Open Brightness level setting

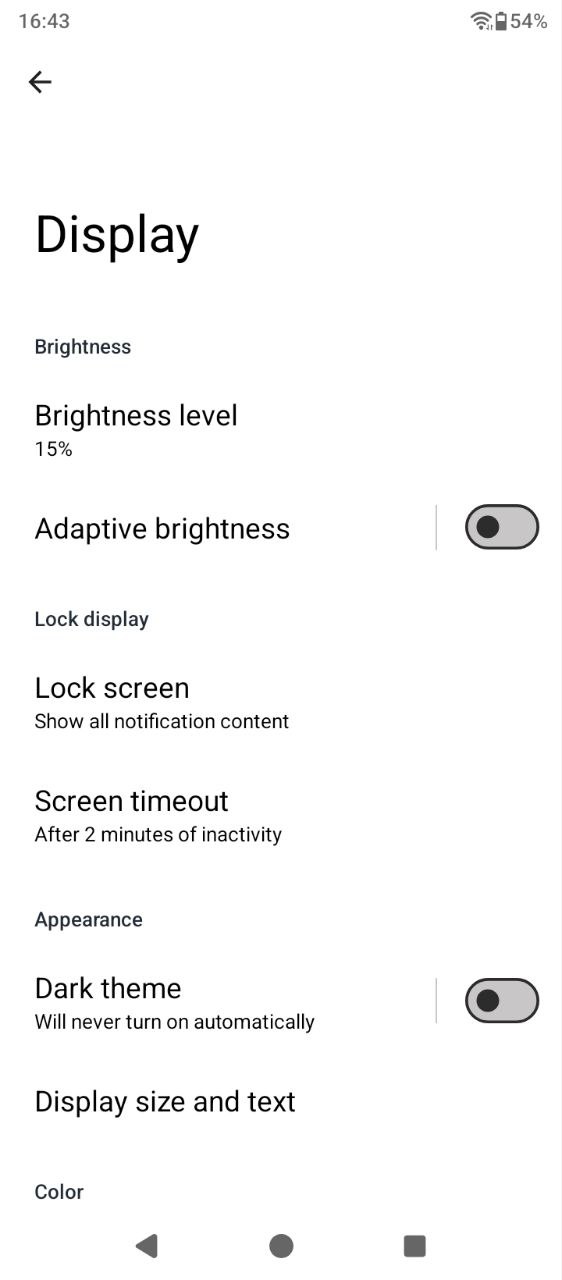click(281, 430)
